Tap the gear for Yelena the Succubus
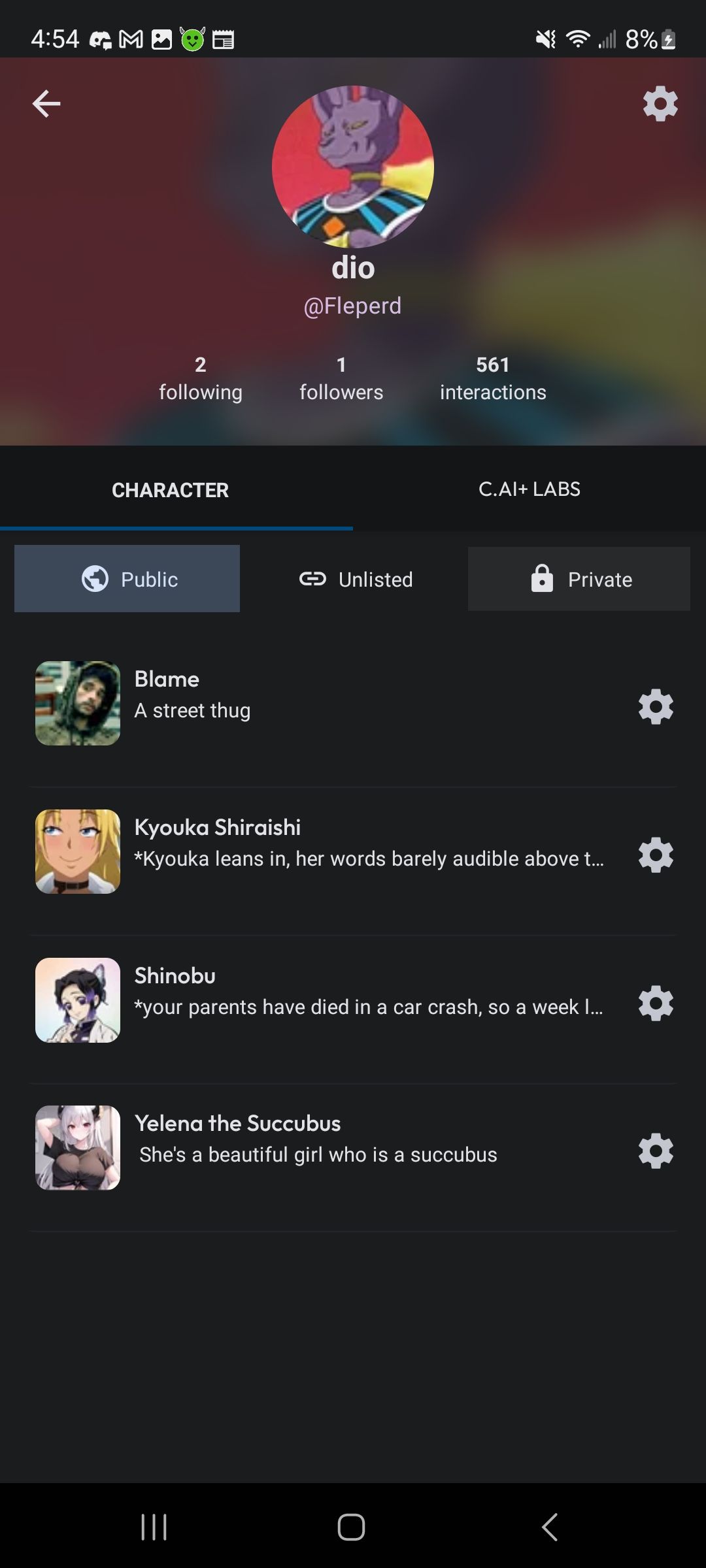The image size is (706, 1568). click(x=656, y=1151)
